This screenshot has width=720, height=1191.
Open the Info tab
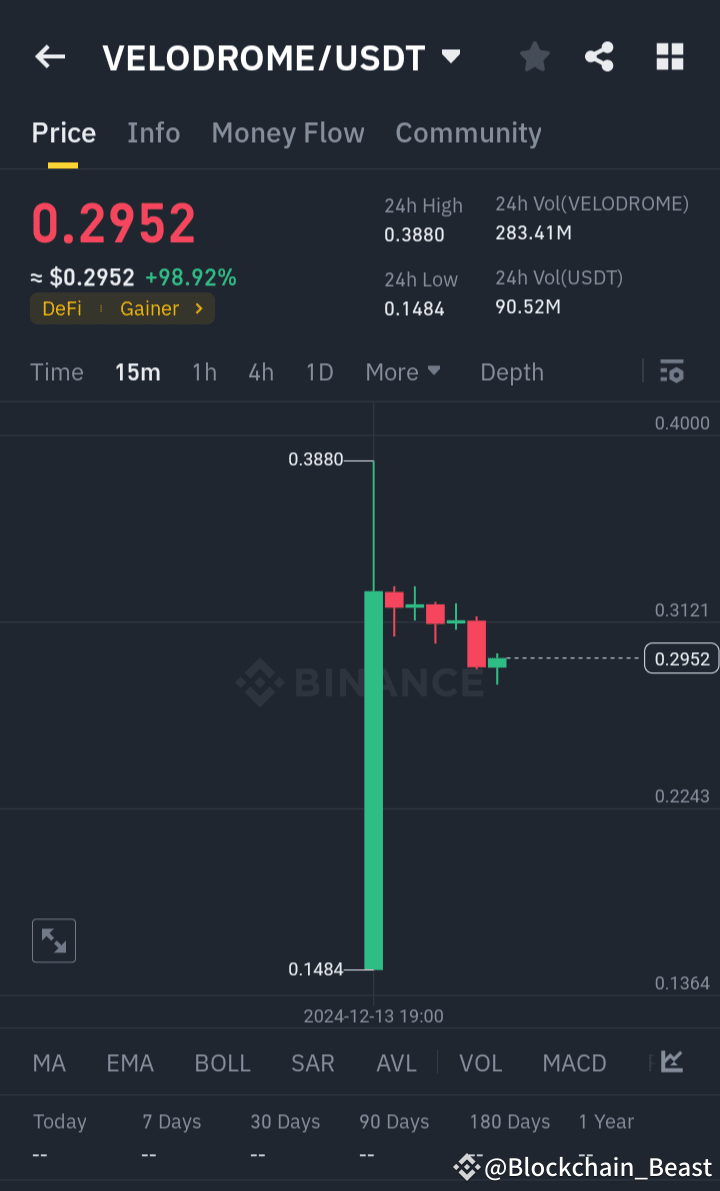pyautogui.click(x=153, y=132)
